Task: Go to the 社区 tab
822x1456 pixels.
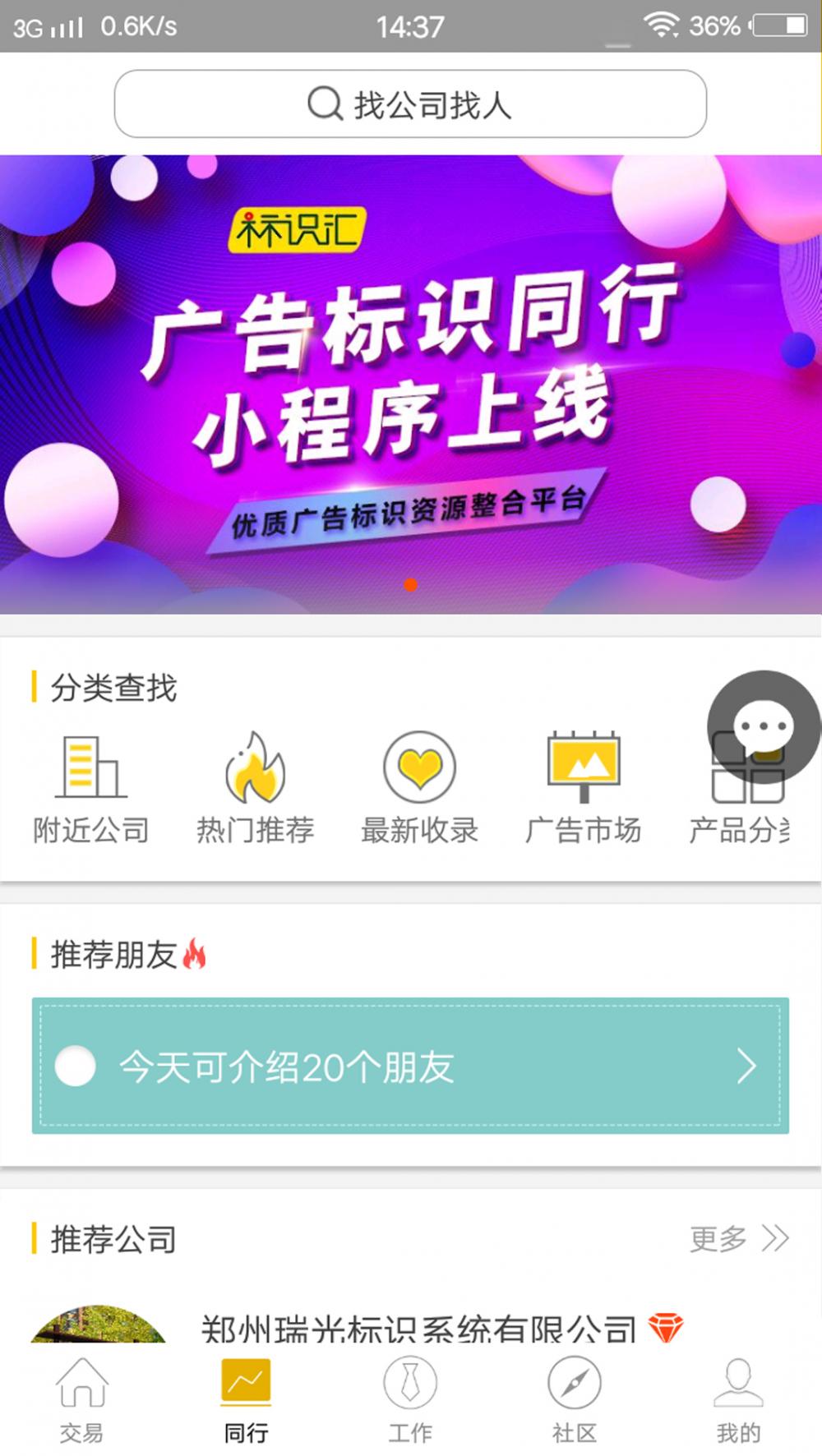Action: tap(575, 1402)
